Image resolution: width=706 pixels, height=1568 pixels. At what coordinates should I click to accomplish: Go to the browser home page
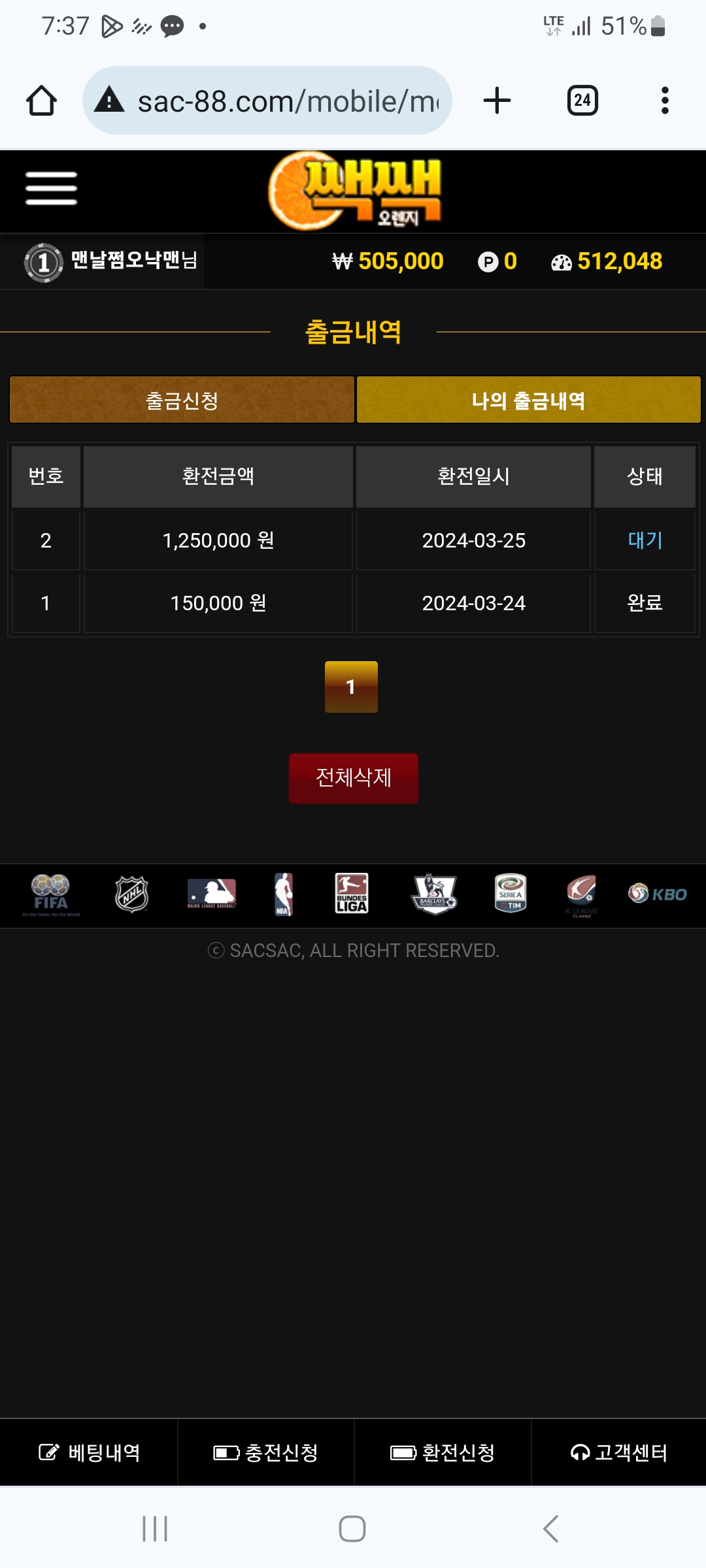41,101
